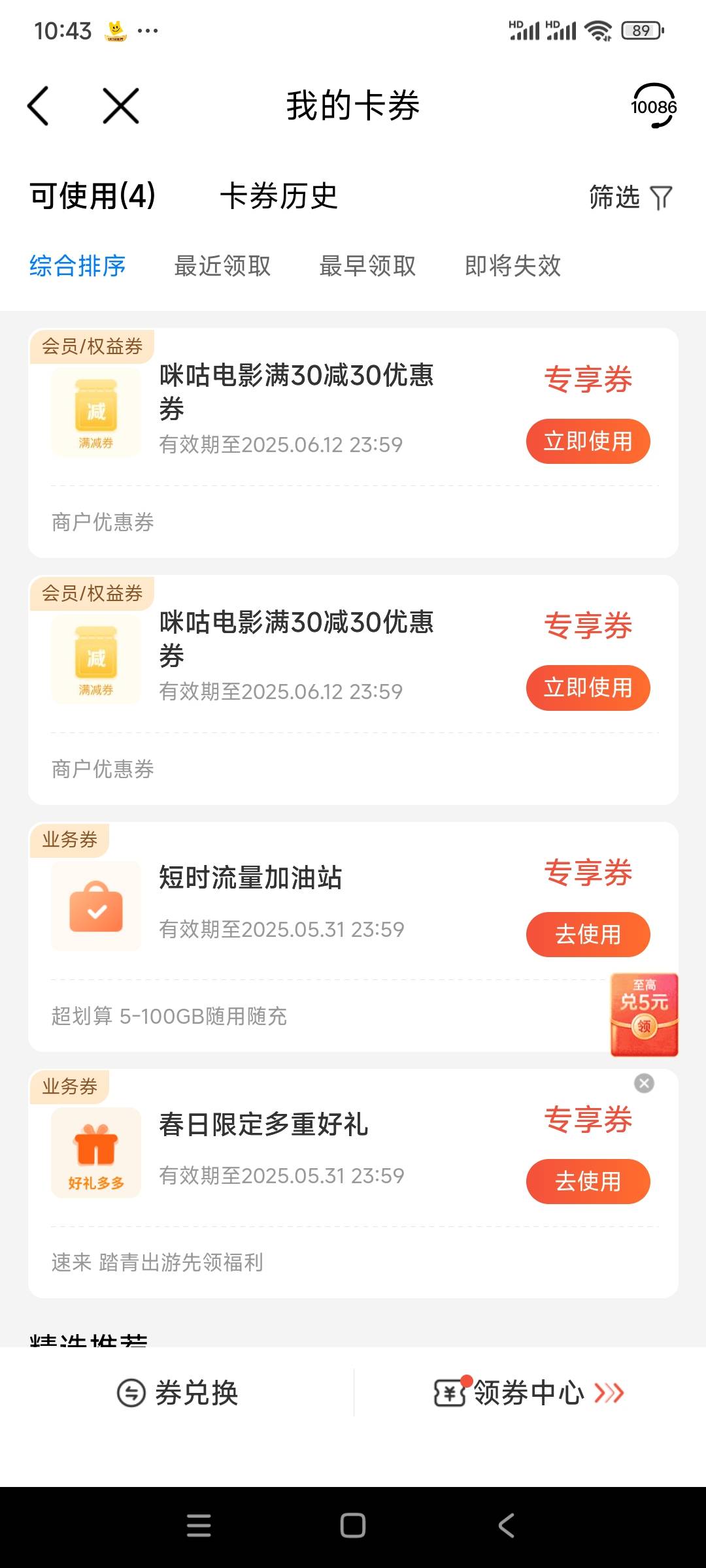Sort coupons by 最早领取
The height and width of the screenshot is (1568, 706).
367,266
